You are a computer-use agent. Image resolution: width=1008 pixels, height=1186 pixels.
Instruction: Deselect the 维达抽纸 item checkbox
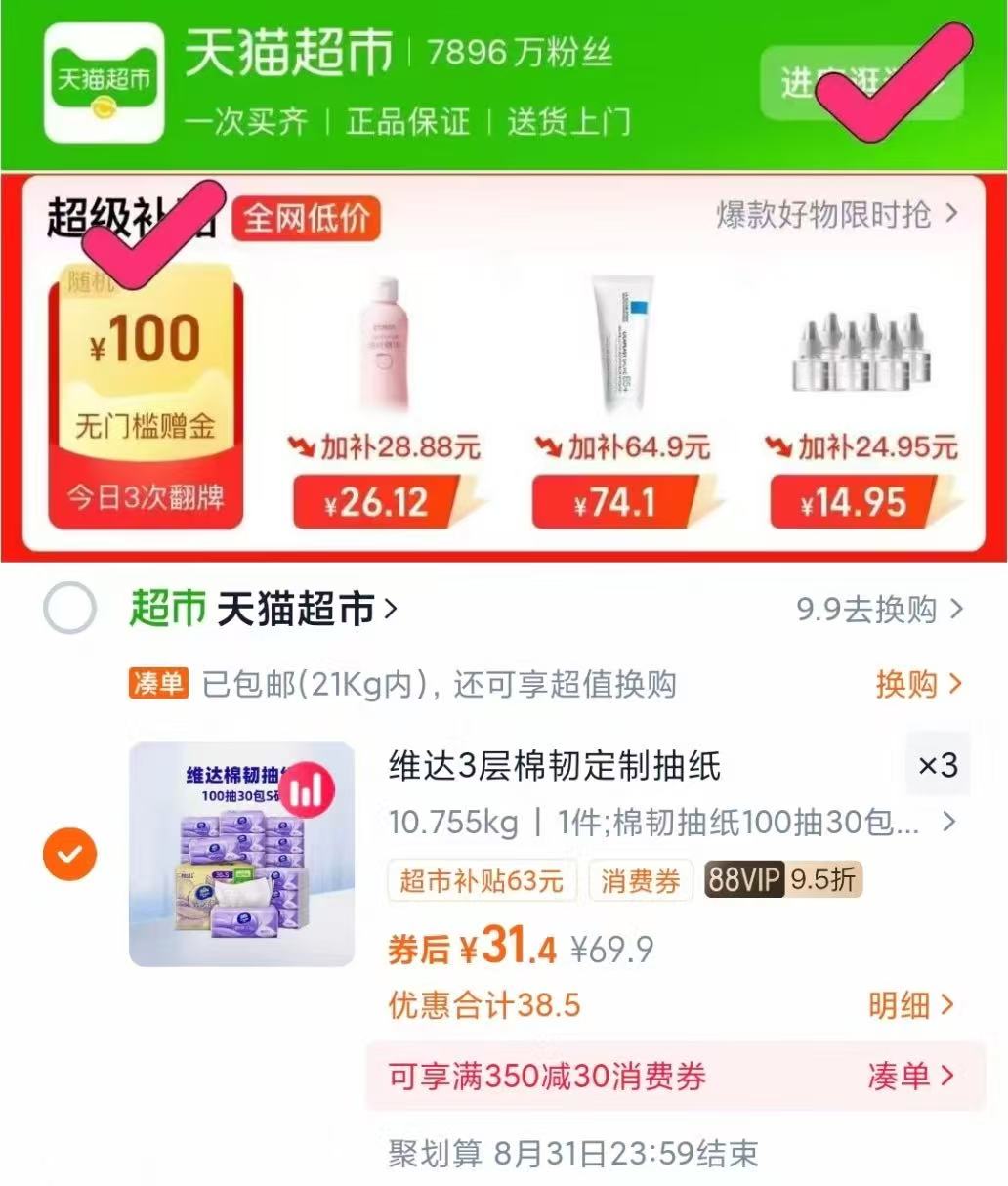(69, 852)
